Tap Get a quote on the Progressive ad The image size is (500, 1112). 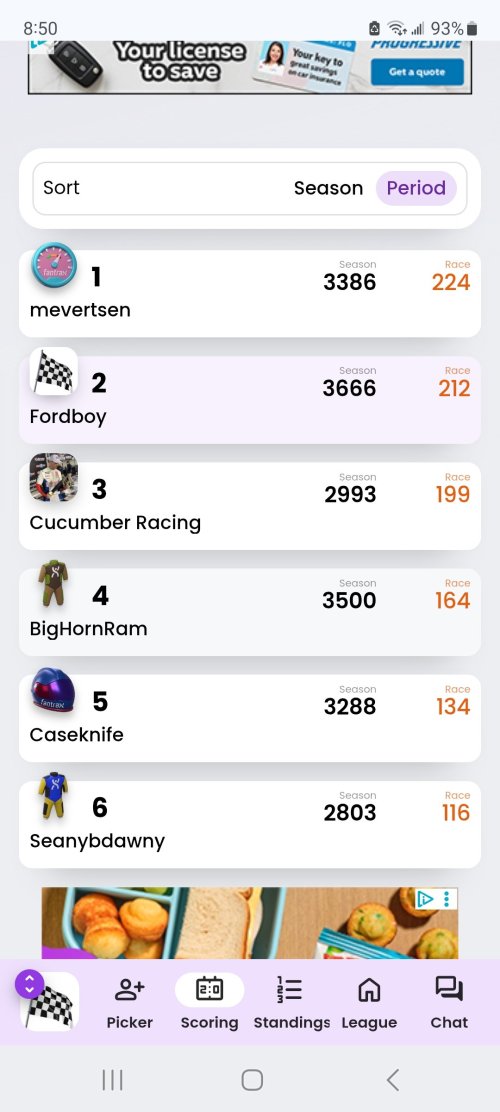[417, 72]
